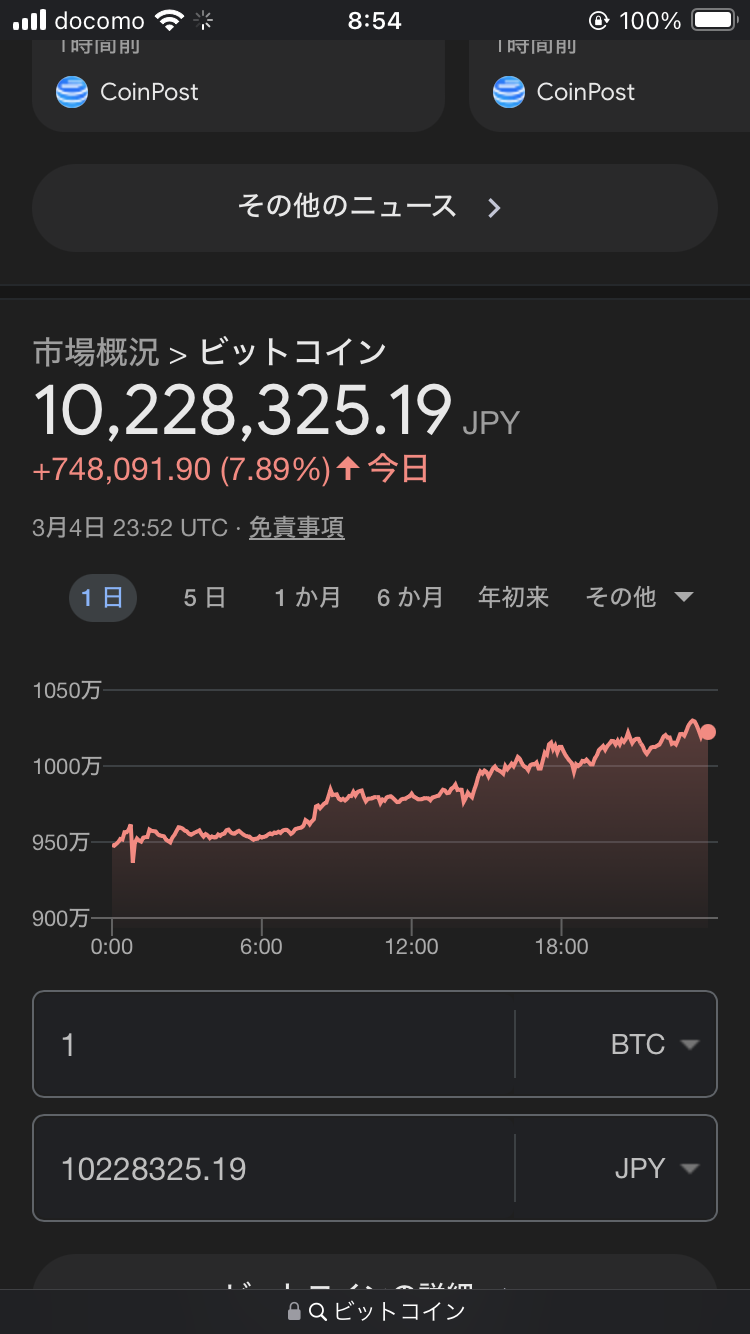
Task: Open the 免責事項 disclaimer link
Action: point(297,528)
